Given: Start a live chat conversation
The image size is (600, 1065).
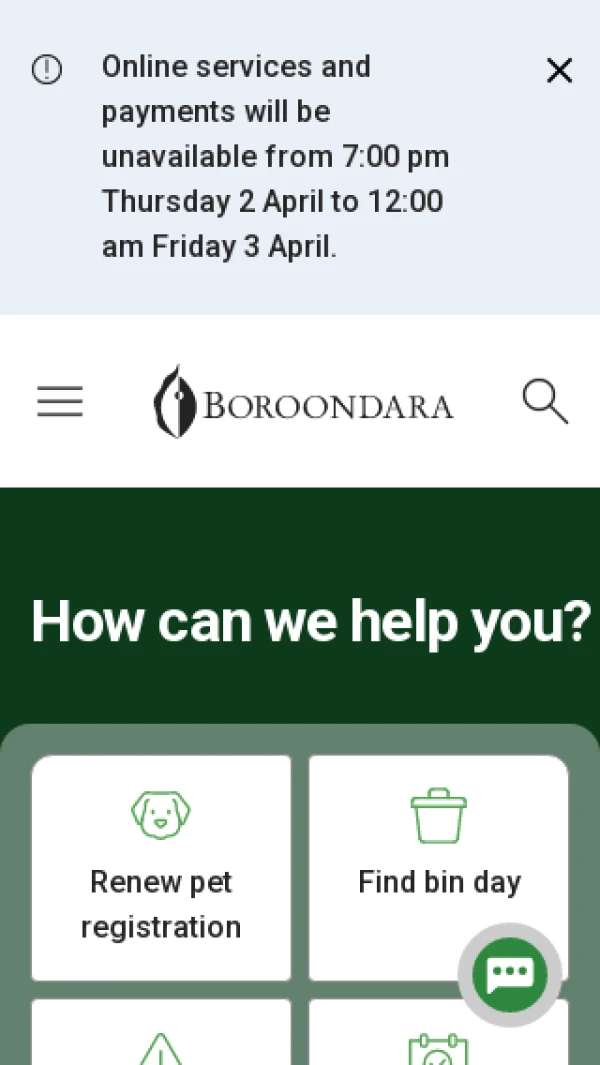Looking at the screenshot, I should [x=510, y=975].
